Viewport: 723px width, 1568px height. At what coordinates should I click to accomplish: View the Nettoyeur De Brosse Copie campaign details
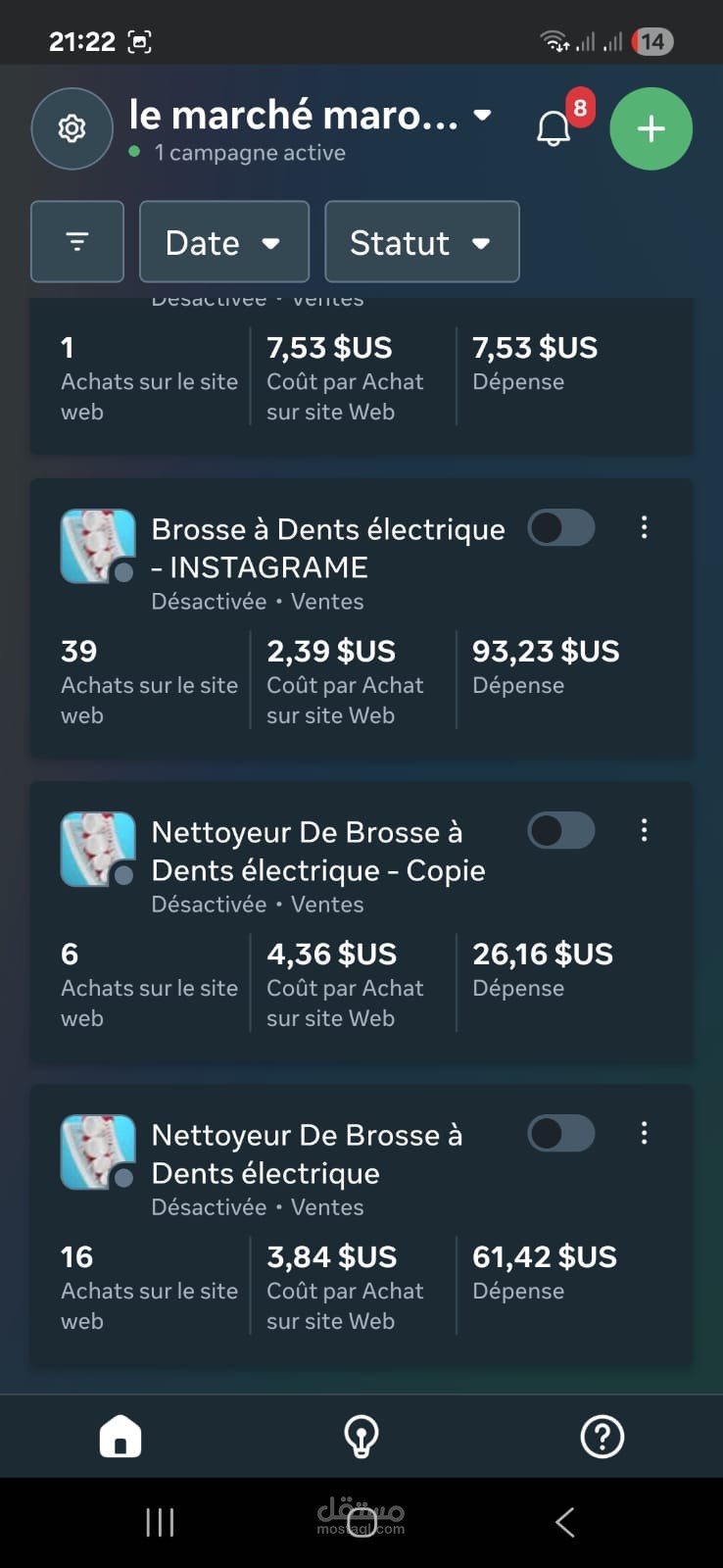pyautogui.click(x=317, y=851)
